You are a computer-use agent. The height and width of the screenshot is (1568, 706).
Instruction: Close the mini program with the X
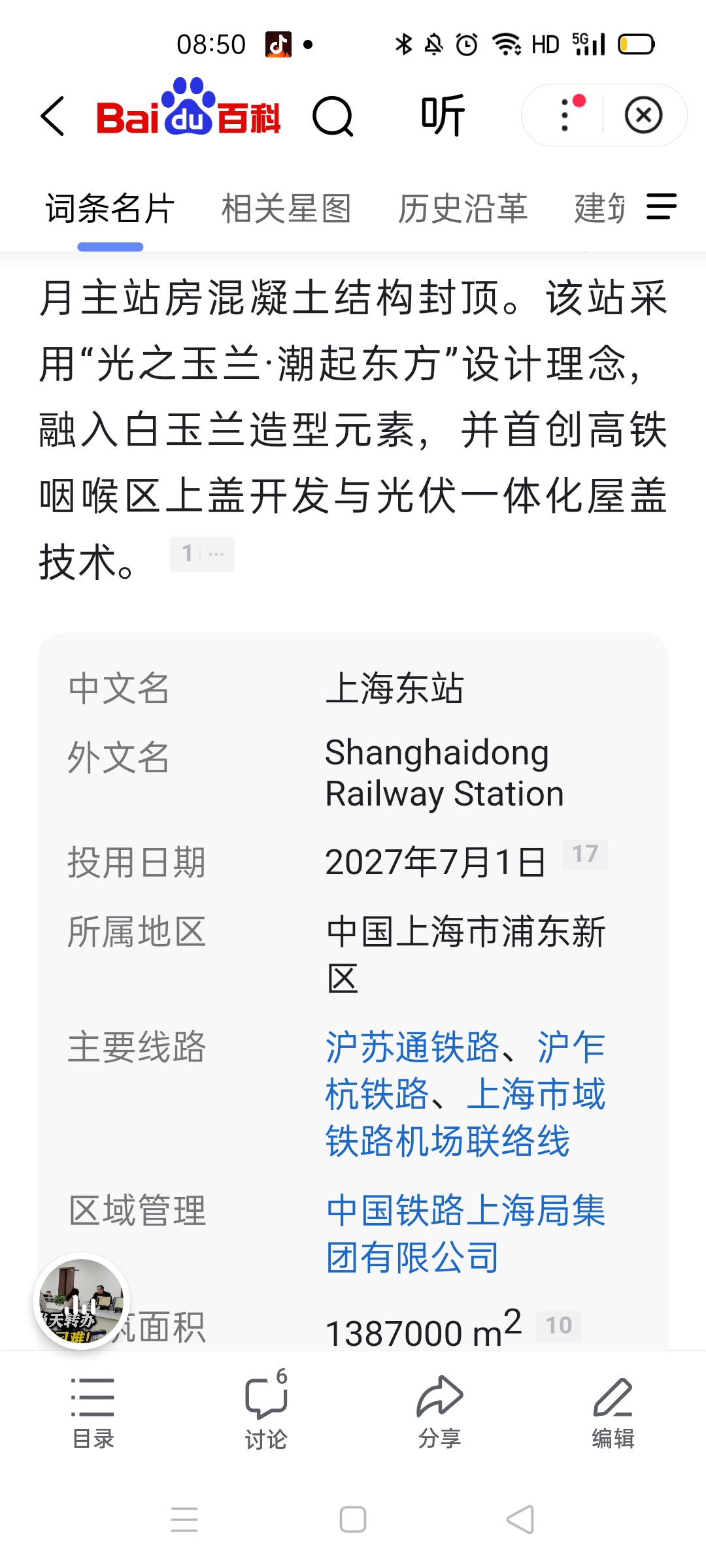[643, 115]
